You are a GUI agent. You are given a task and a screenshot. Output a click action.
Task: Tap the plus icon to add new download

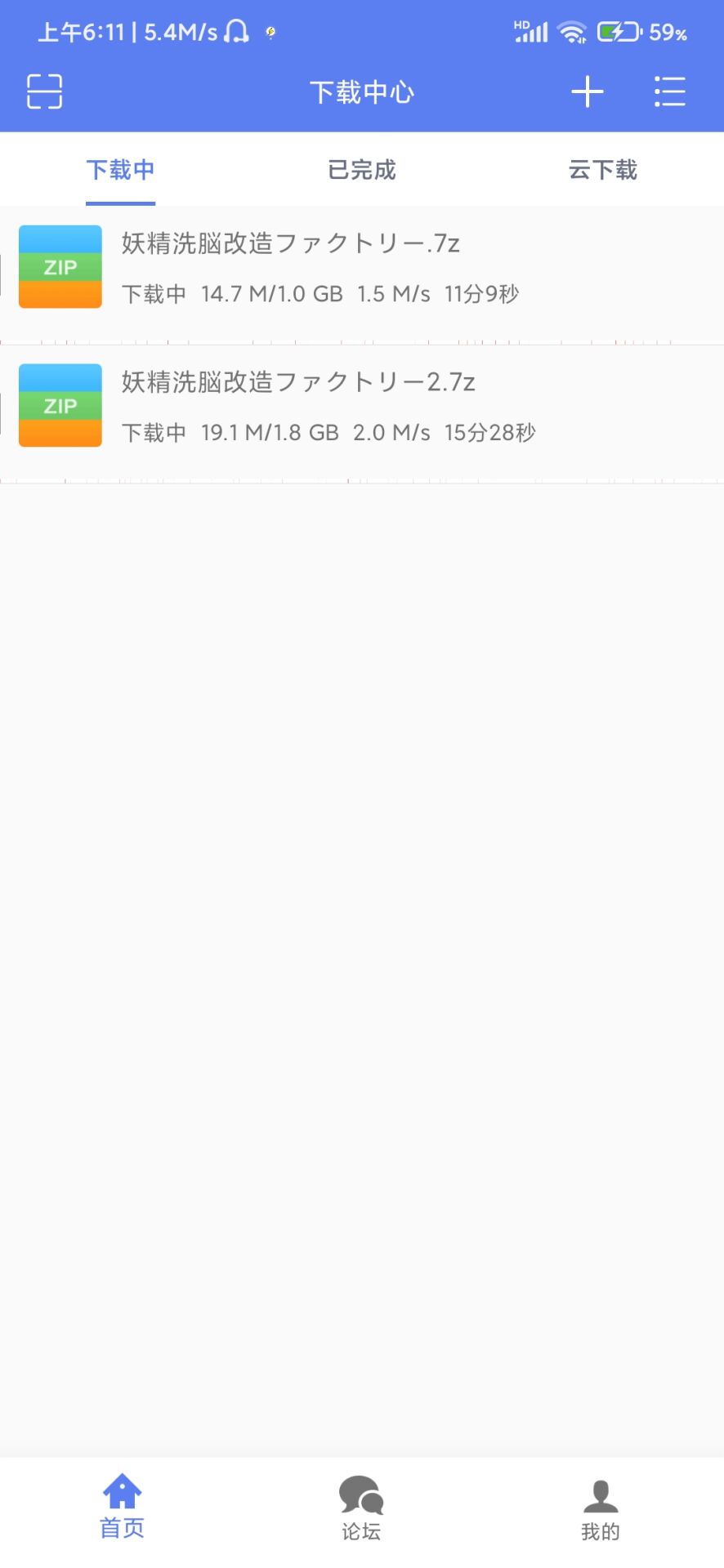click(x=588, y=91)
